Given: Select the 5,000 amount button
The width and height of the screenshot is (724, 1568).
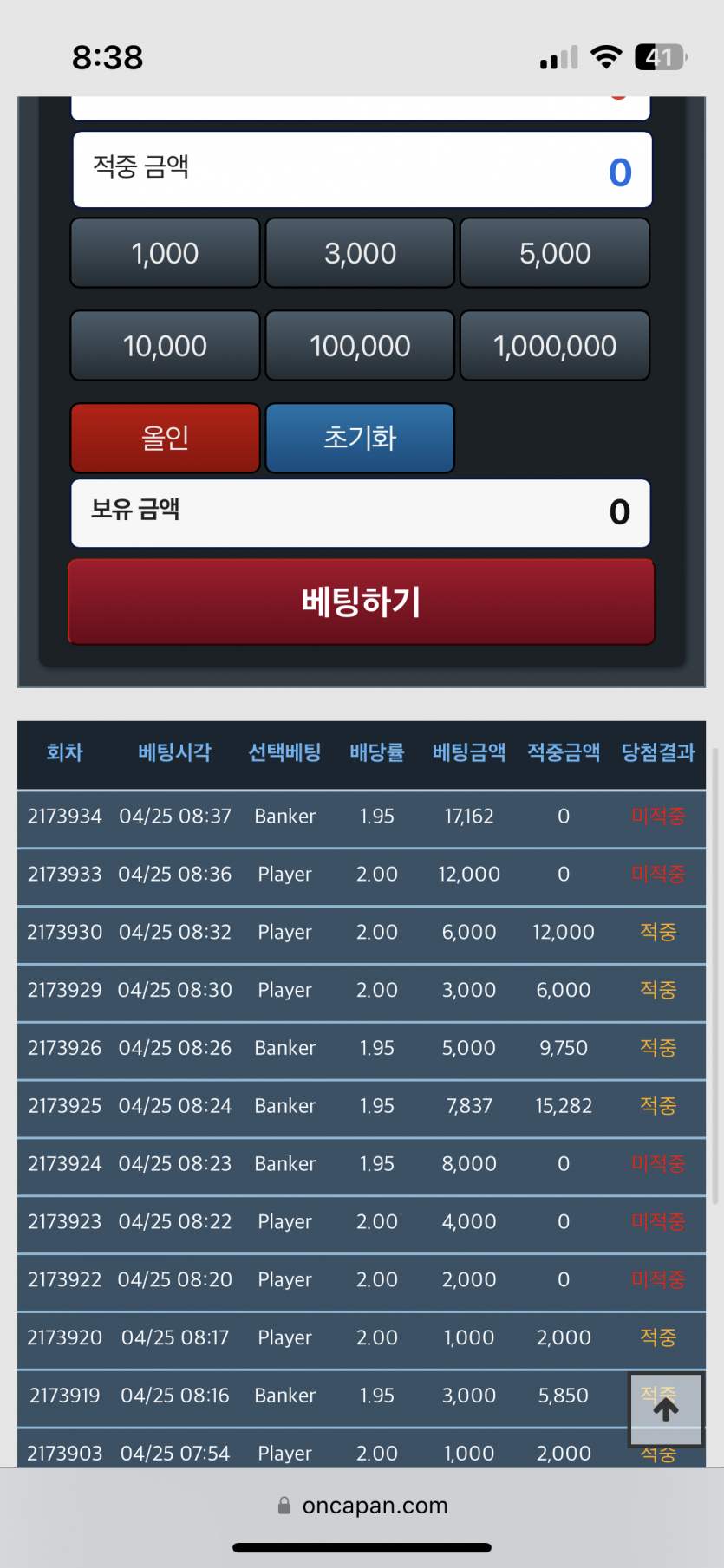Looking at the screenshot, I should click(x=555, y=253).
